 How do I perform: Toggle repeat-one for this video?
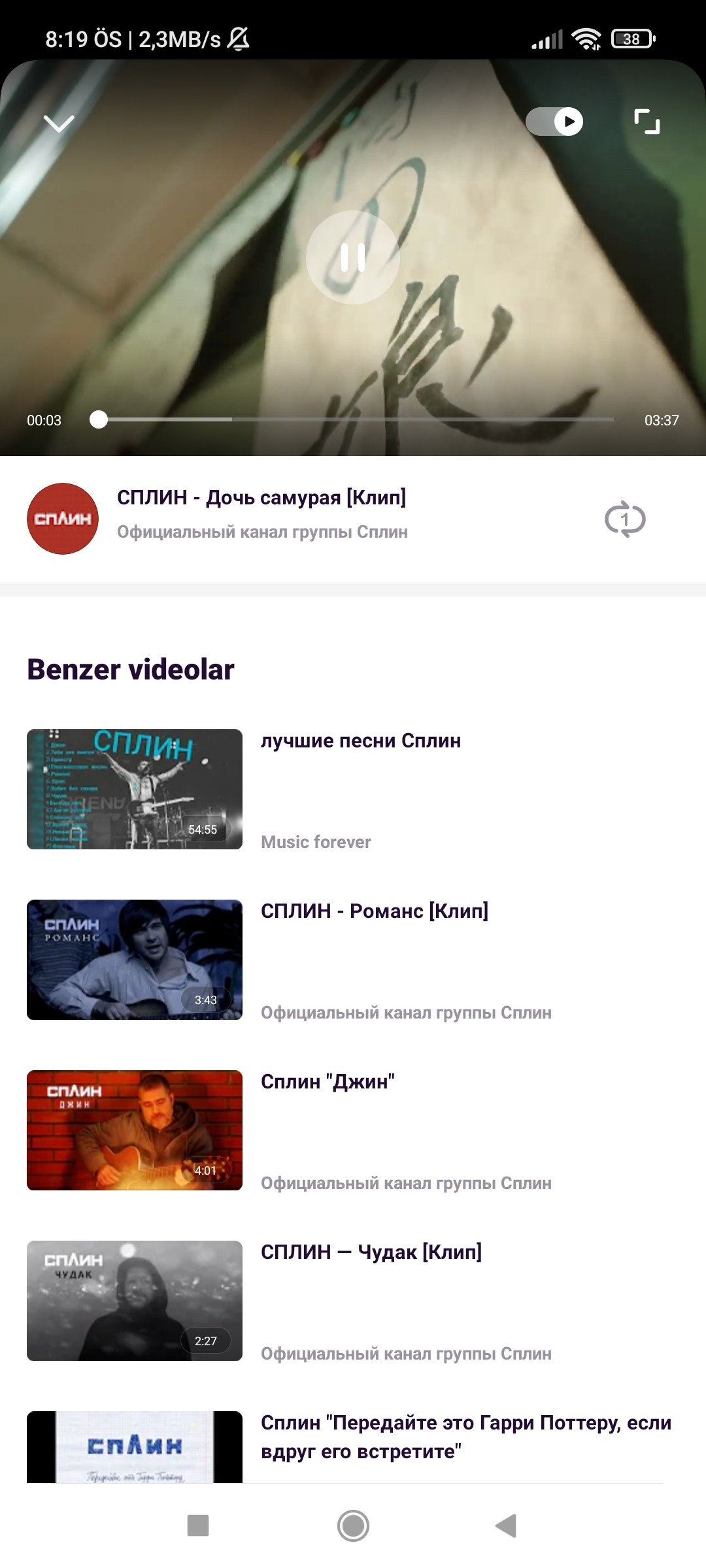pyautogui.click(x=625, y=519)
